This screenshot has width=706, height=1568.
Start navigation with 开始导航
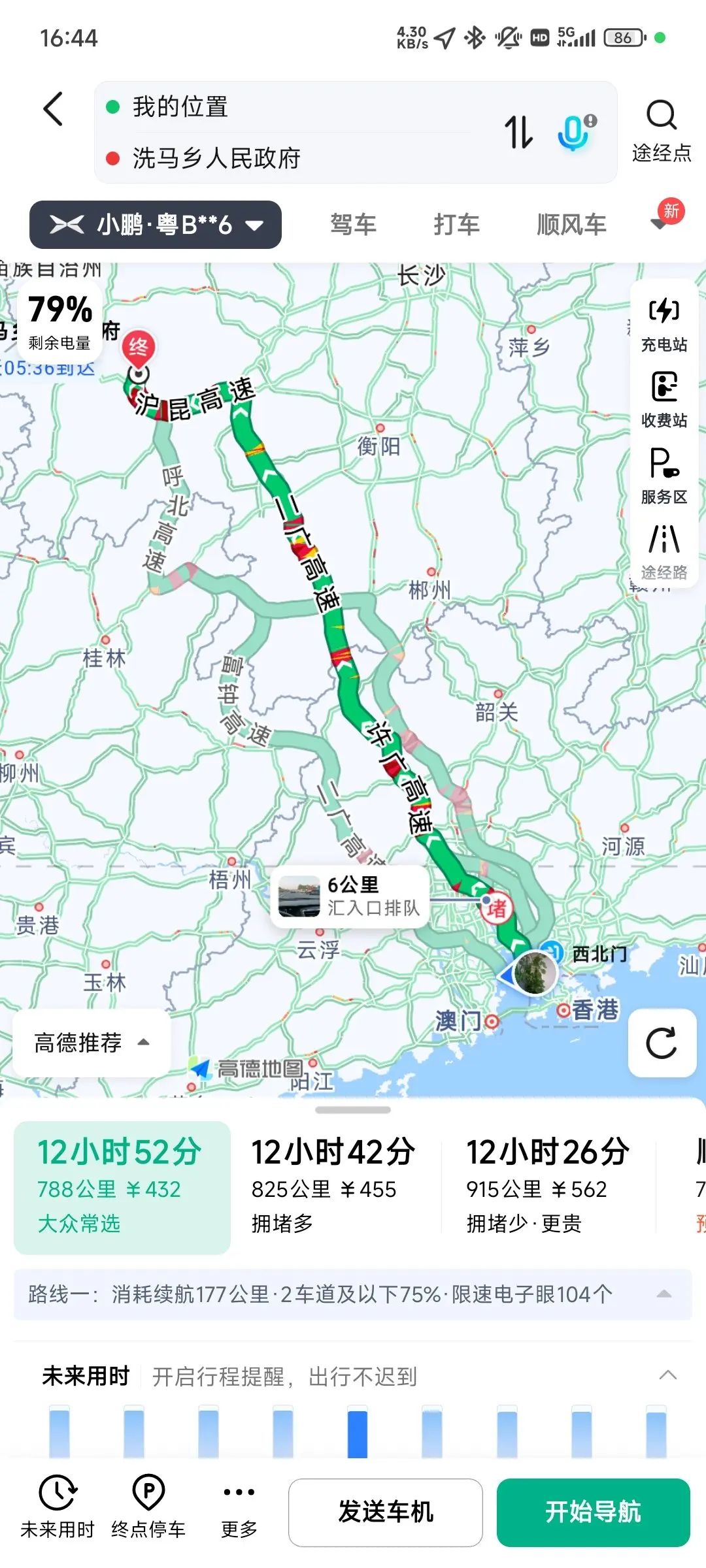point(594,1512)
